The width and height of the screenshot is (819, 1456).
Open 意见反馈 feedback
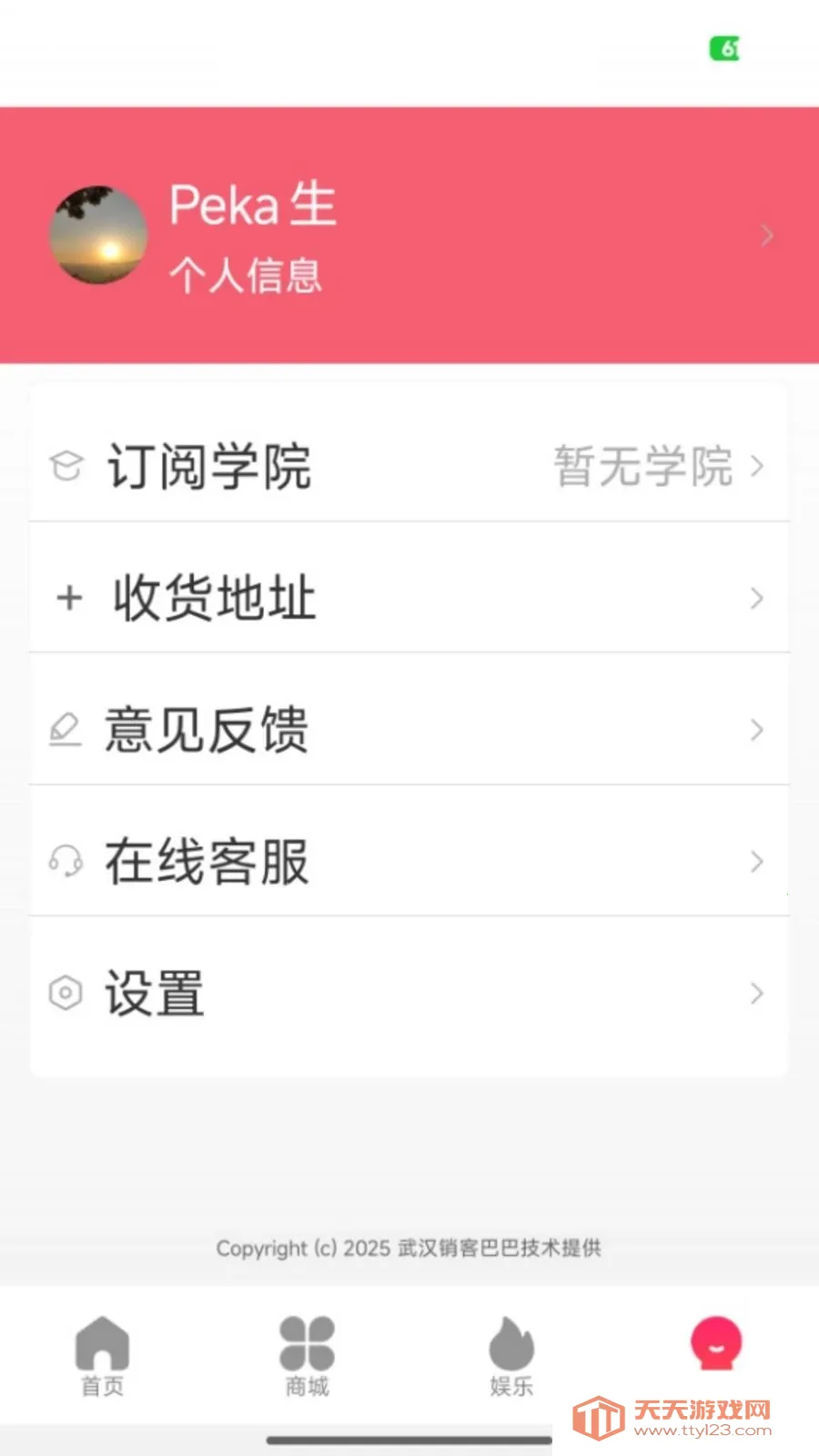point(409,730)
